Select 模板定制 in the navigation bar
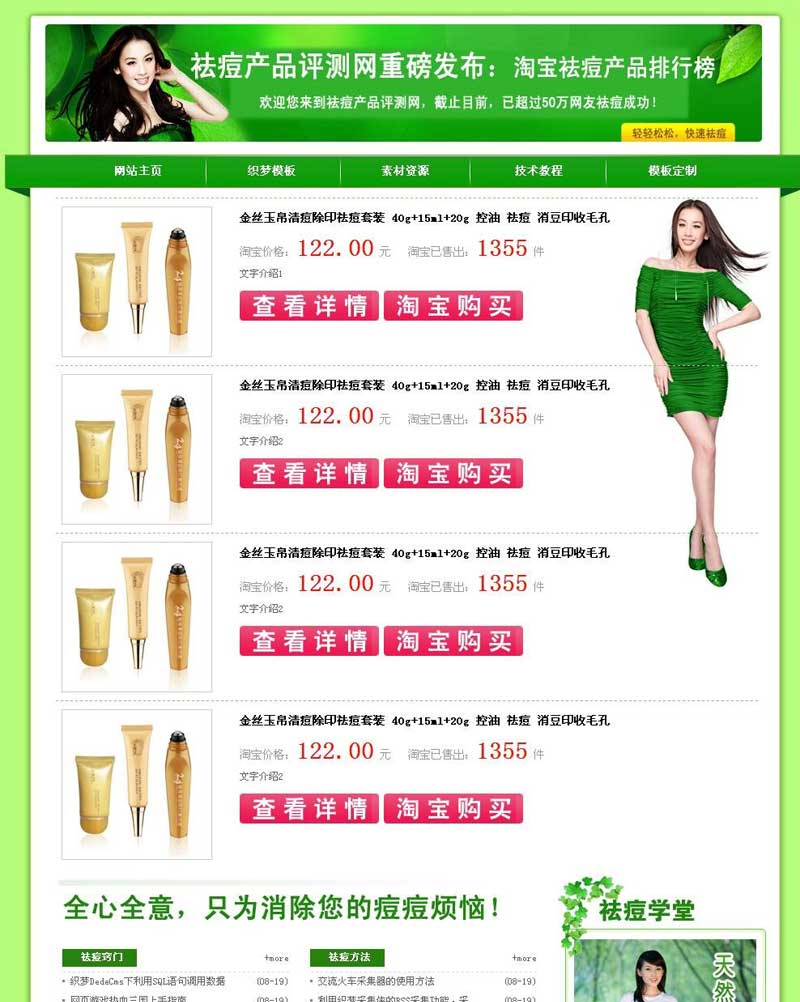The image size is (800, 1002). pos(672,171)
